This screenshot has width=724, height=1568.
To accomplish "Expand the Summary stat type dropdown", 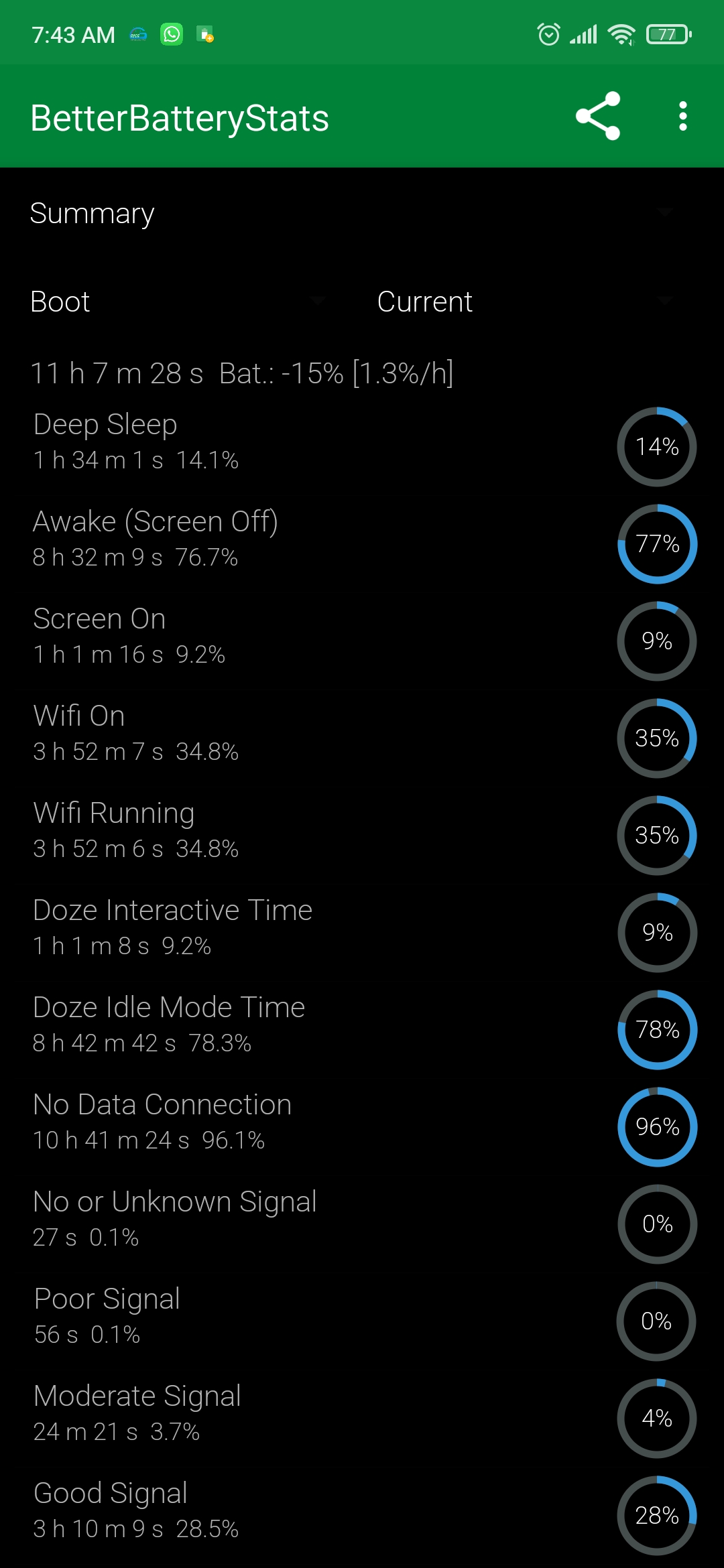I will point(362,213).
